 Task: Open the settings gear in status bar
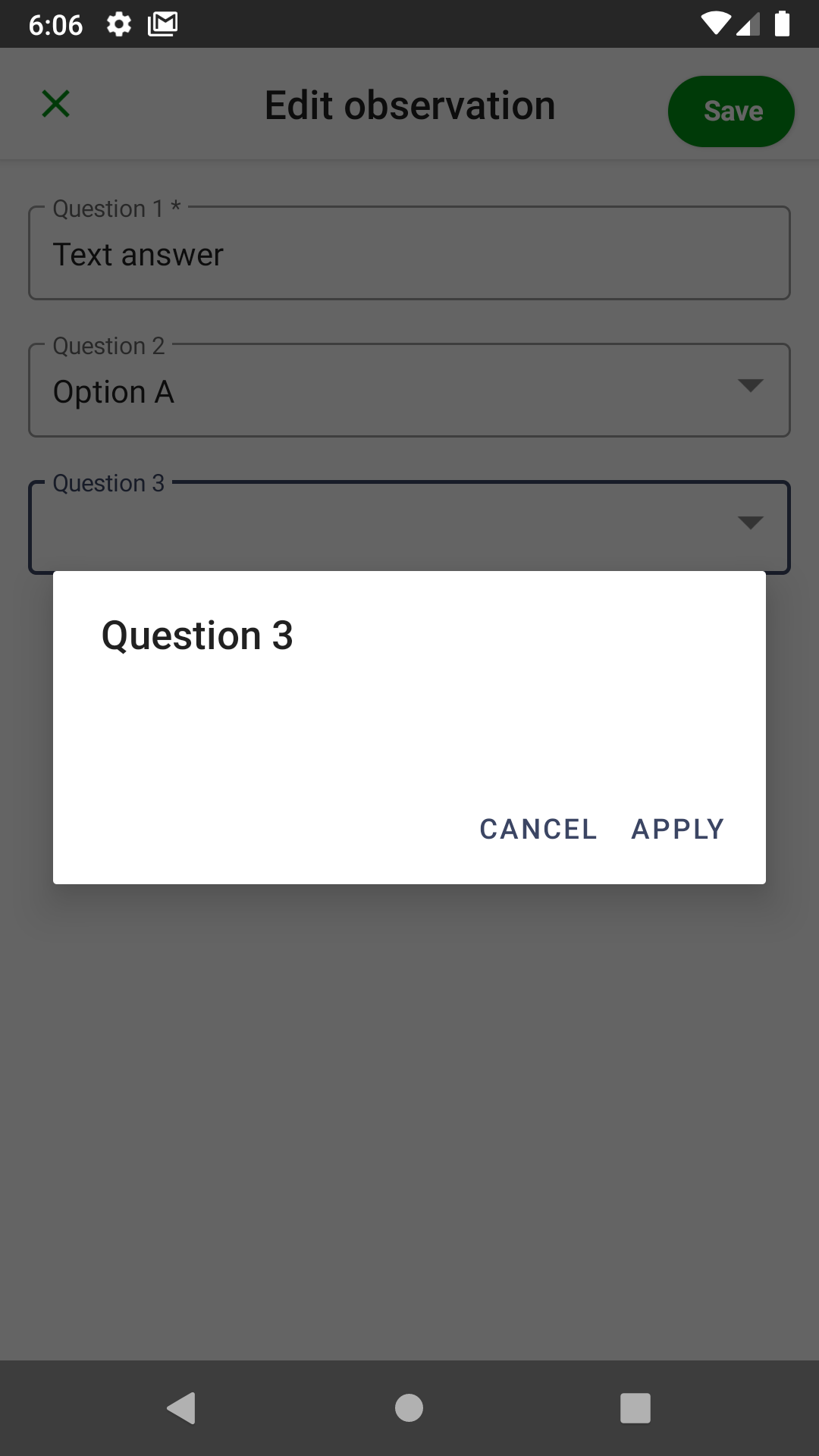[119, 23]
